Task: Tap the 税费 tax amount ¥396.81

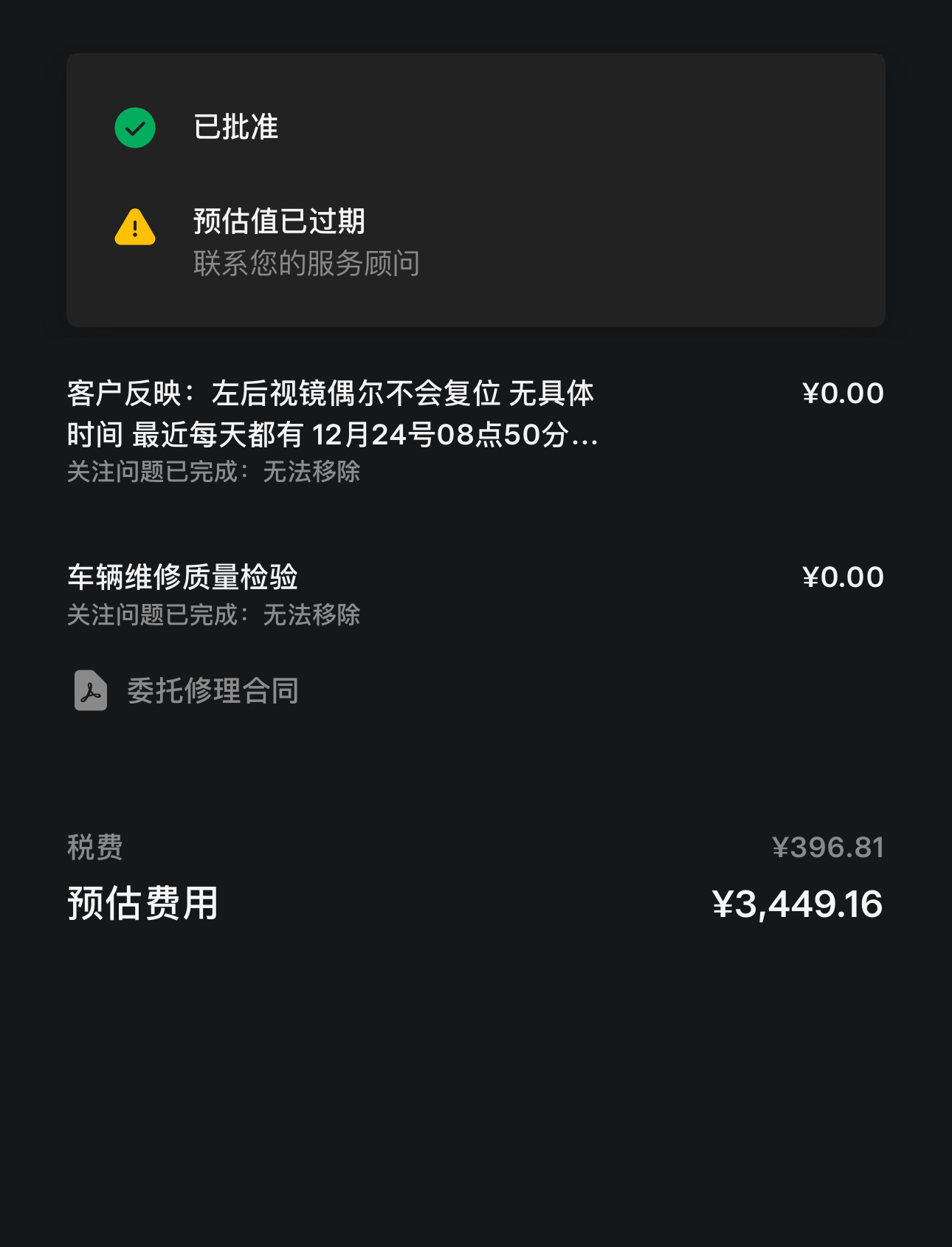Action: click(828, 848)
